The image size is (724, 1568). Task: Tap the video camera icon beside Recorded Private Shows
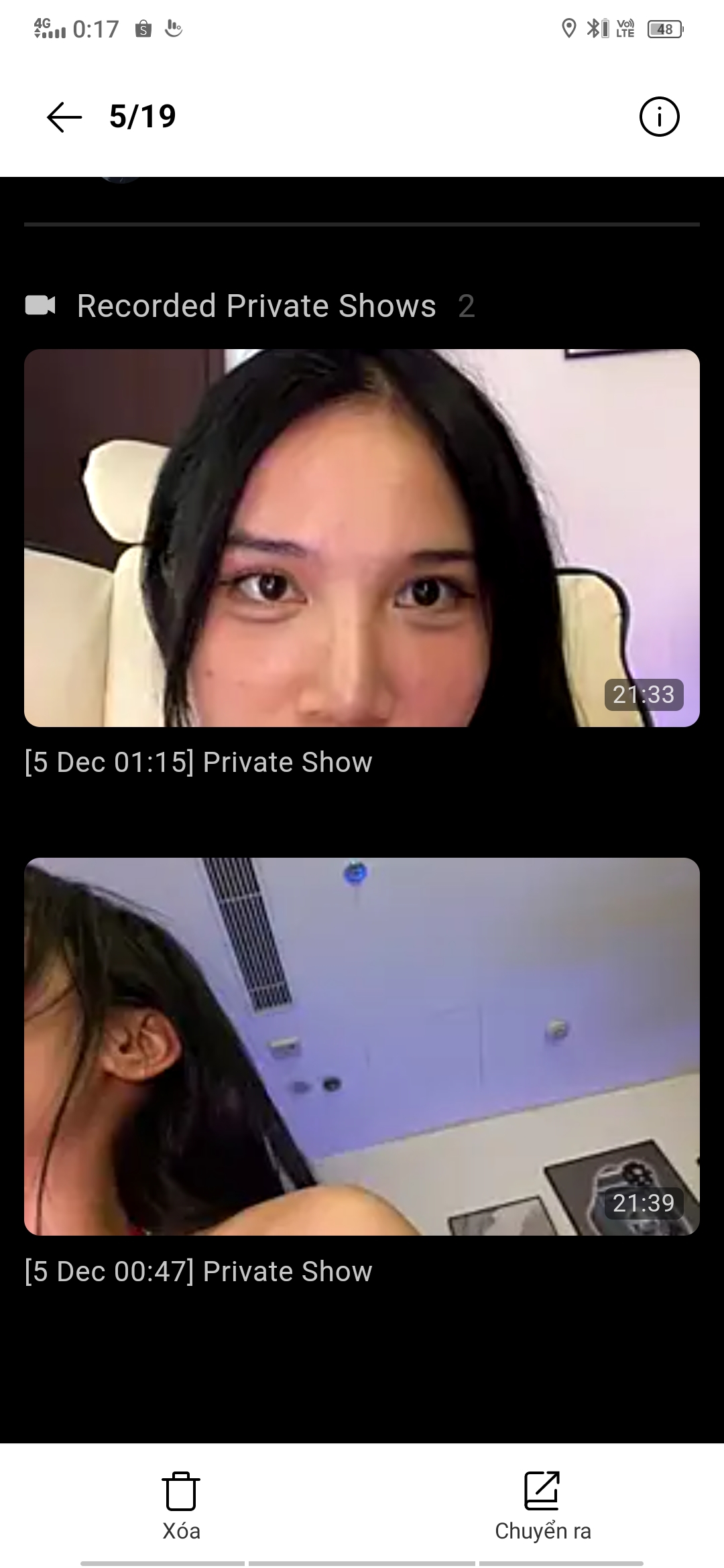click(42, 306)
